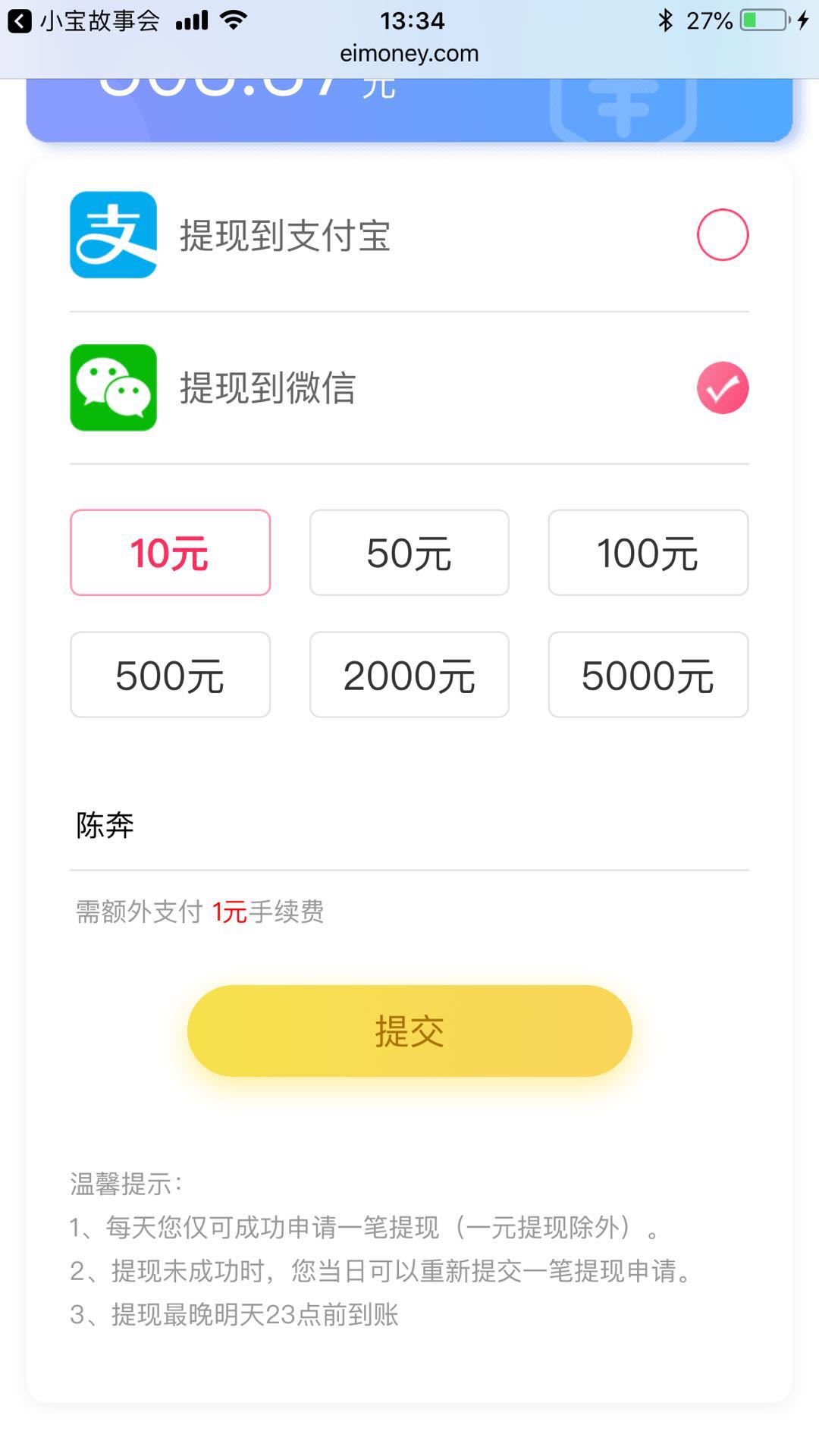819x1456 pixels.
Task: Select the 5000元 withdrawal amount
Action: (648, 675)
